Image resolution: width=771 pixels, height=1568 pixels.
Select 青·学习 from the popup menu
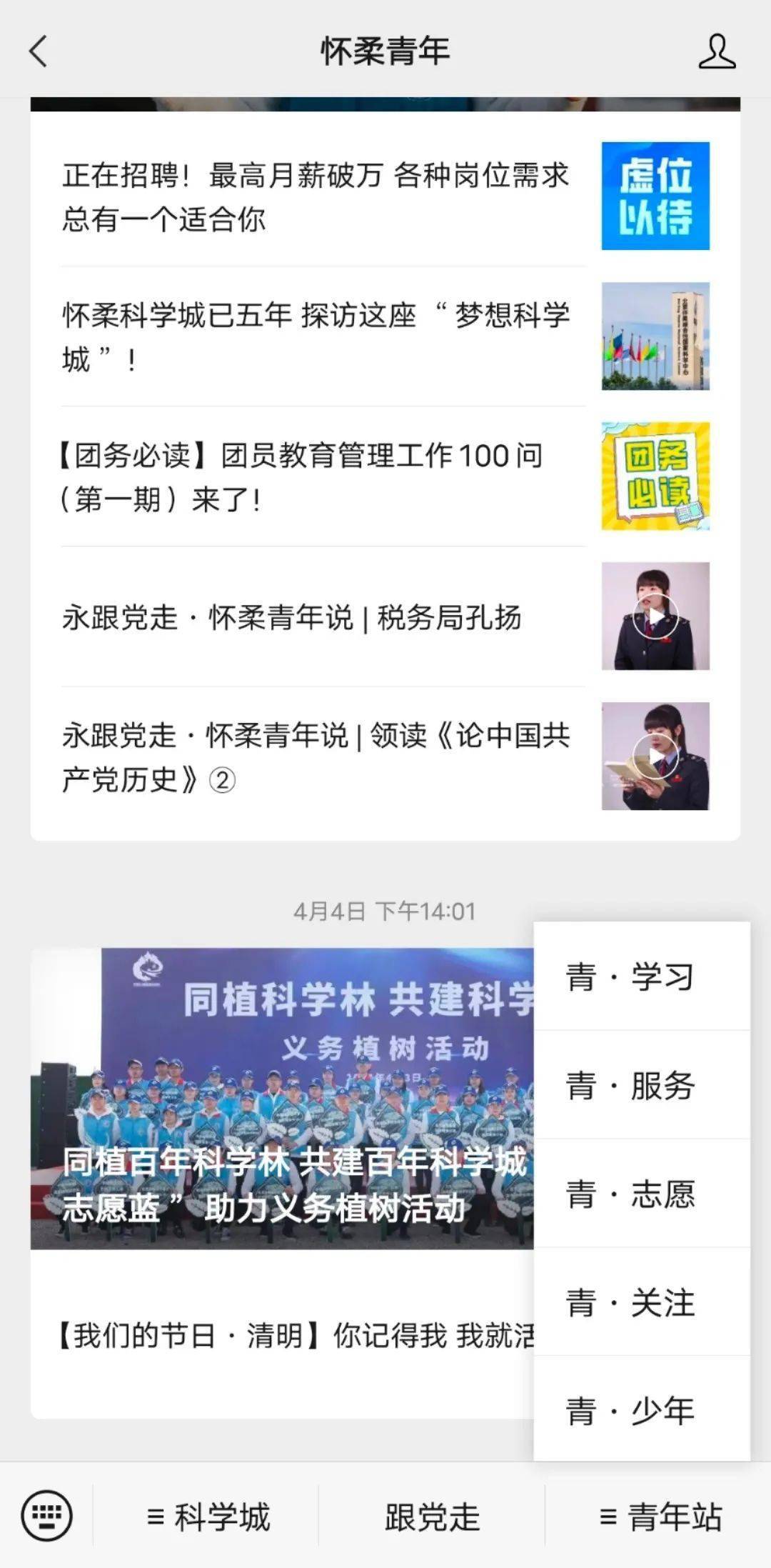[641, 977]
